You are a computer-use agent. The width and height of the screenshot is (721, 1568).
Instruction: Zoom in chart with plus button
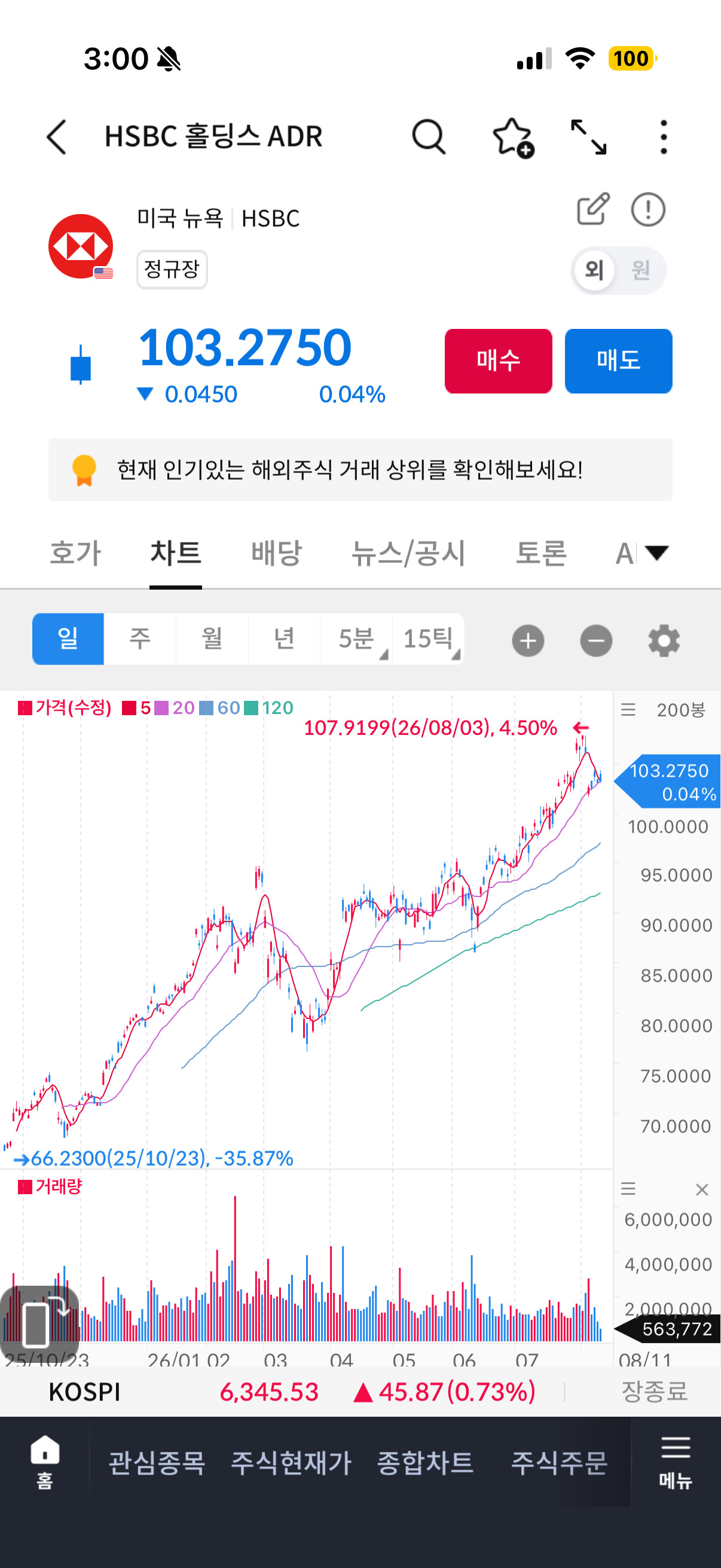[x=528, y=640]
